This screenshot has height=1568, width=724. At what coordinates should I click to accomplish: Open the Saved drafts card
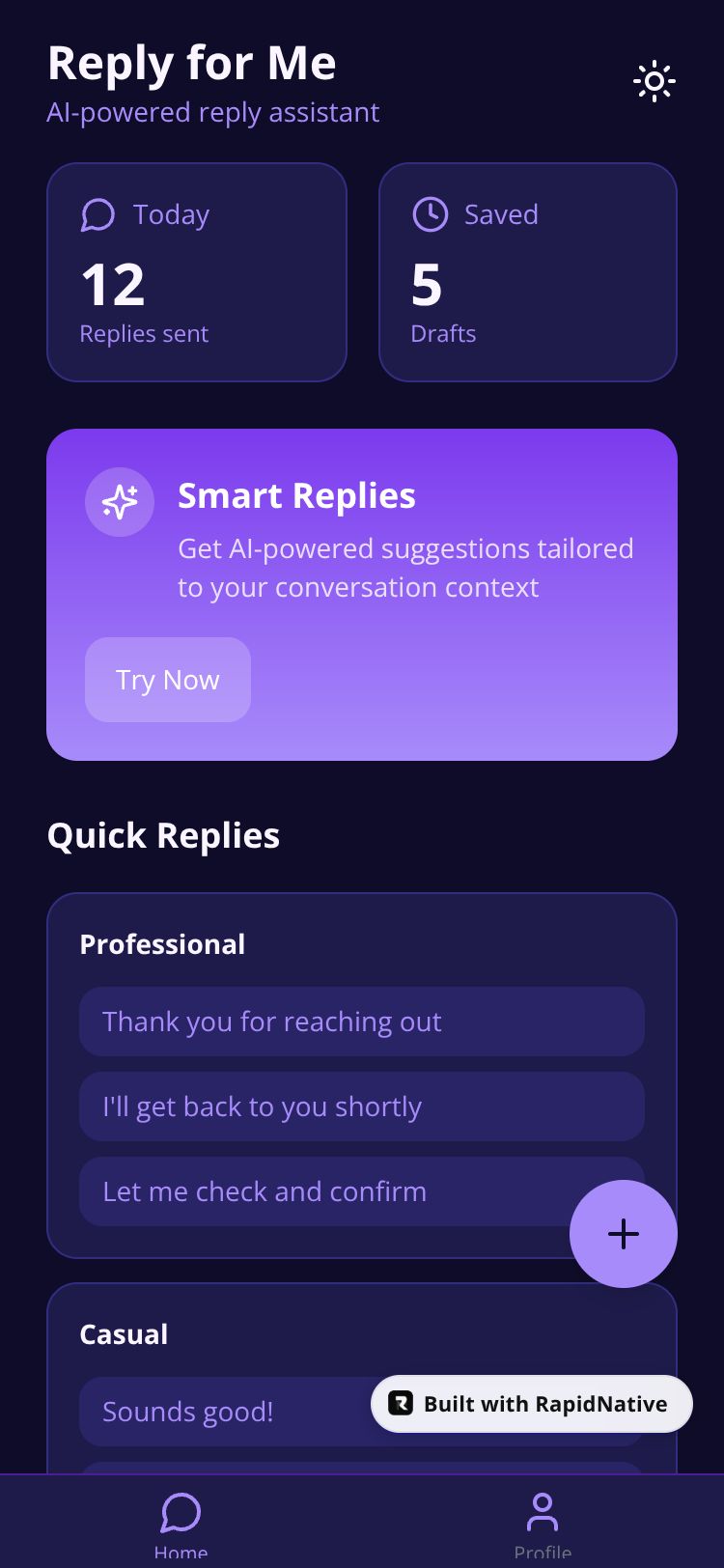click(528, 272)
